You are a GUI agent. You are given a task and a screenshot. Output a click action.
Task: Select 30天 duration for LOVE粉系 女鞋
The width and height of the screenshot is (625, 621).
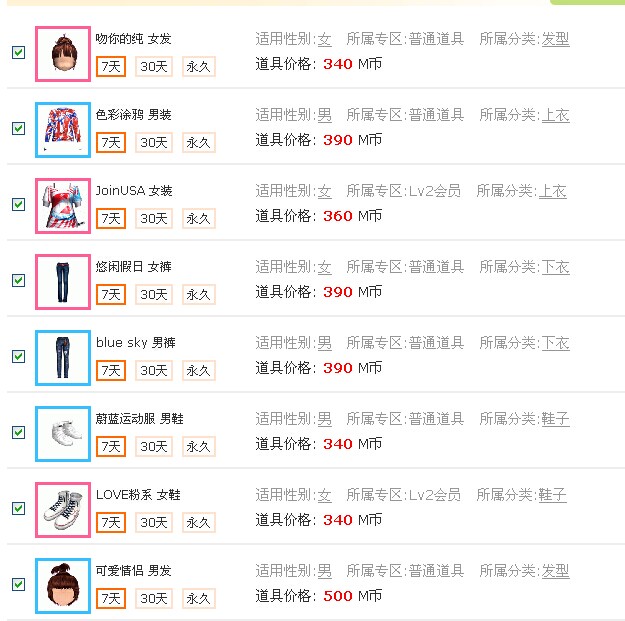click(154, 522)
